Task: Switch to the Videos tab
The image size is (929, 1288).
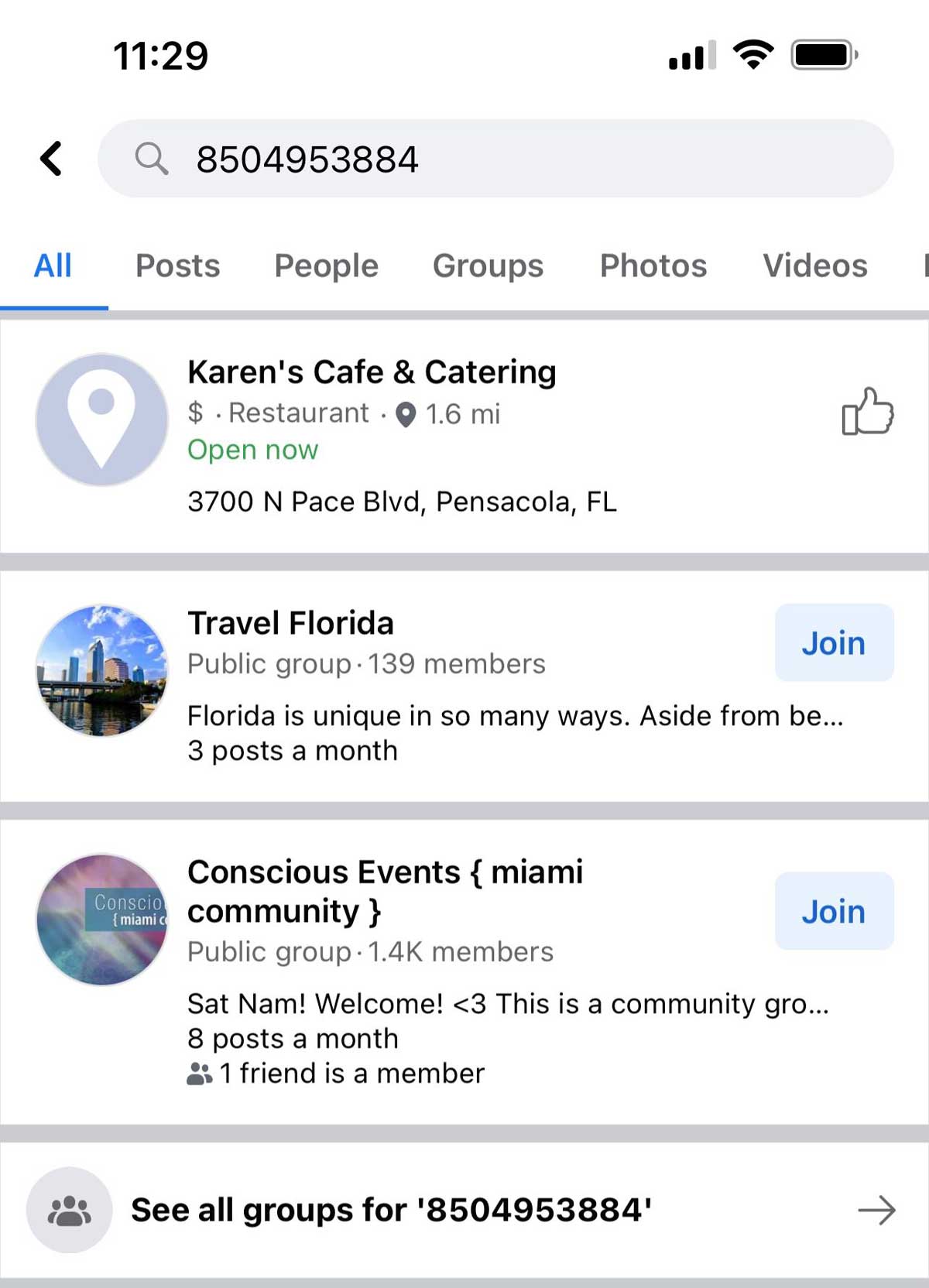Action: coord(814,265)
